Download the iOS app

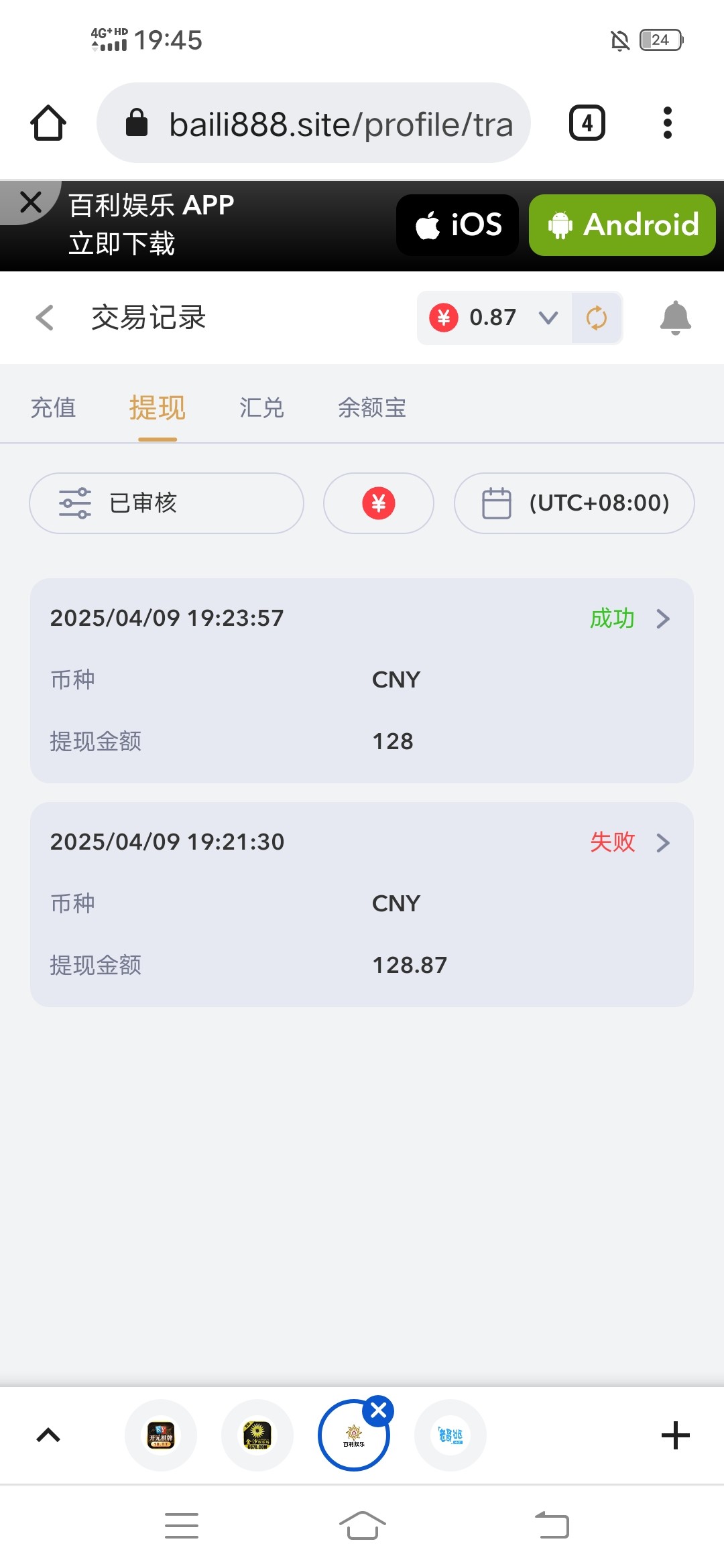click(x=458, y=225)
